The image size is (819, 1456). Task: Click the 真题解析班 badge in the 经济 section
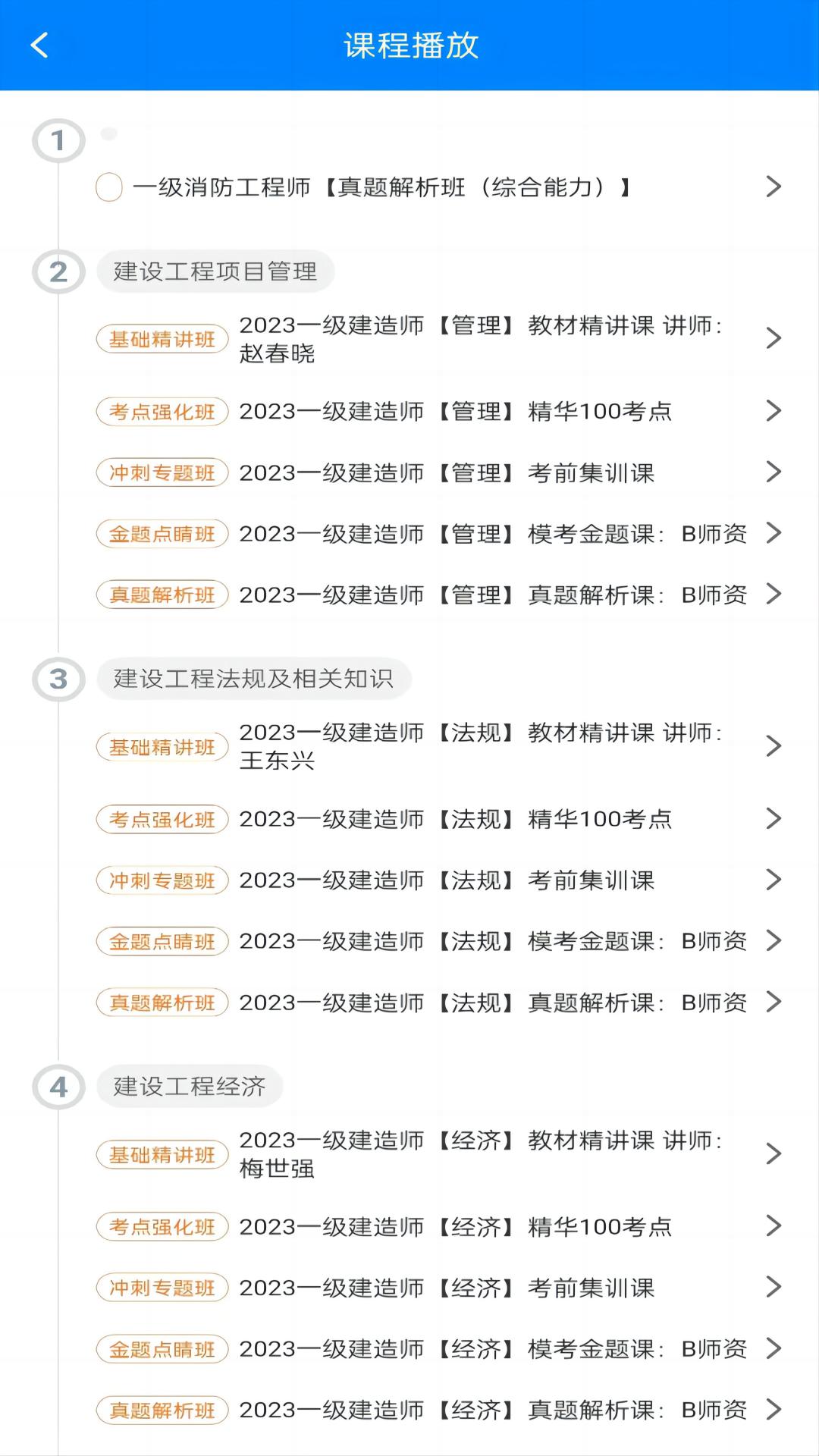[162, 1410]
